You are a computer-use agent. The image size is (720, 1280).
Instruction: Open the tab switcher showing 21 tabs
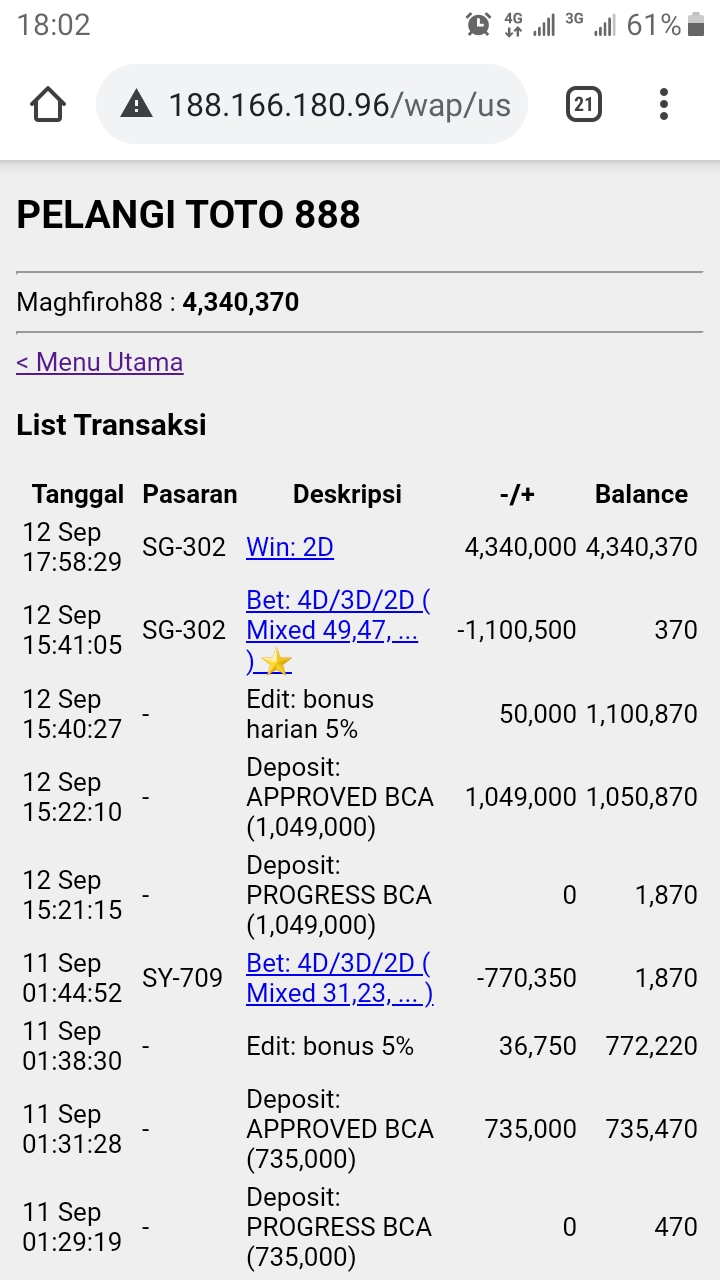point(584,104)
